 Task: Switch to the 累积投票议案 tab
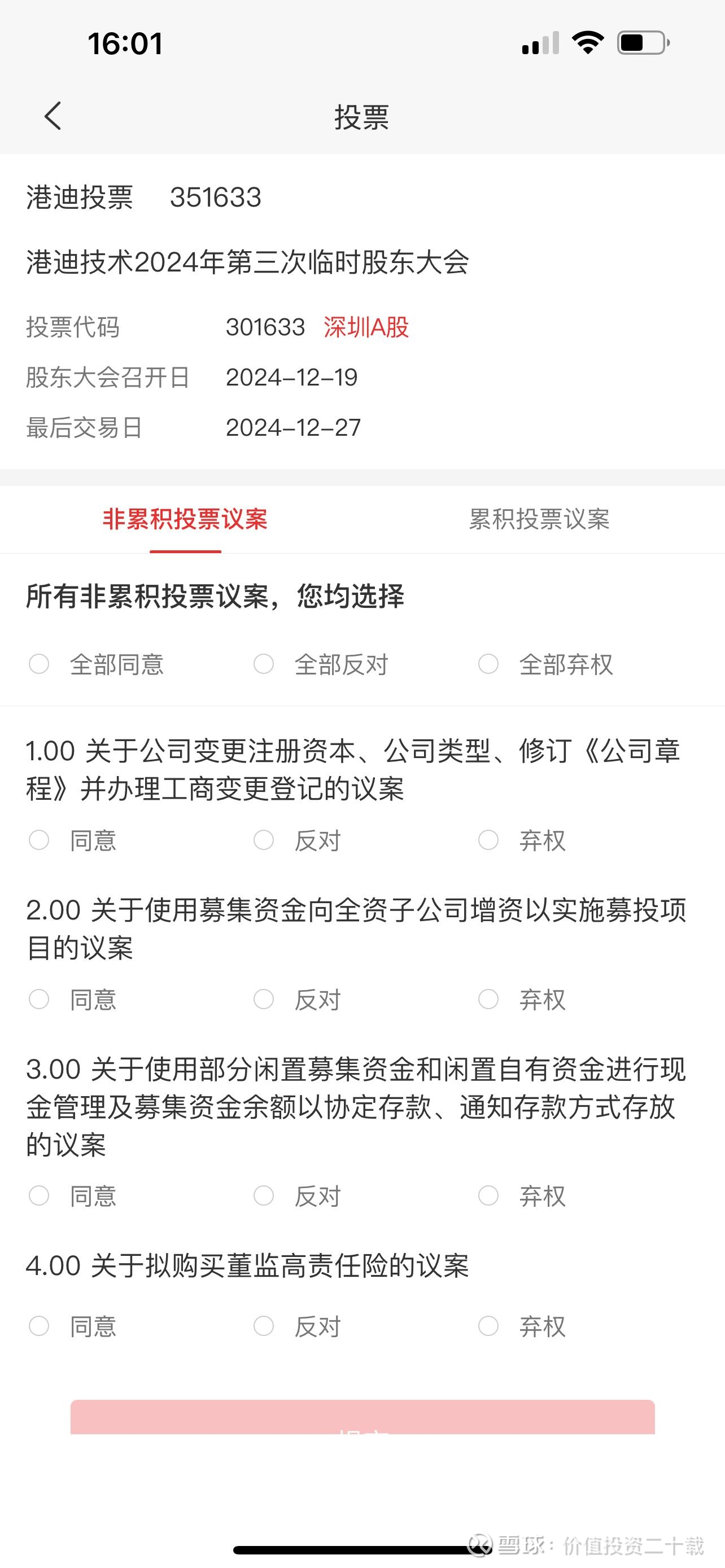540,520
